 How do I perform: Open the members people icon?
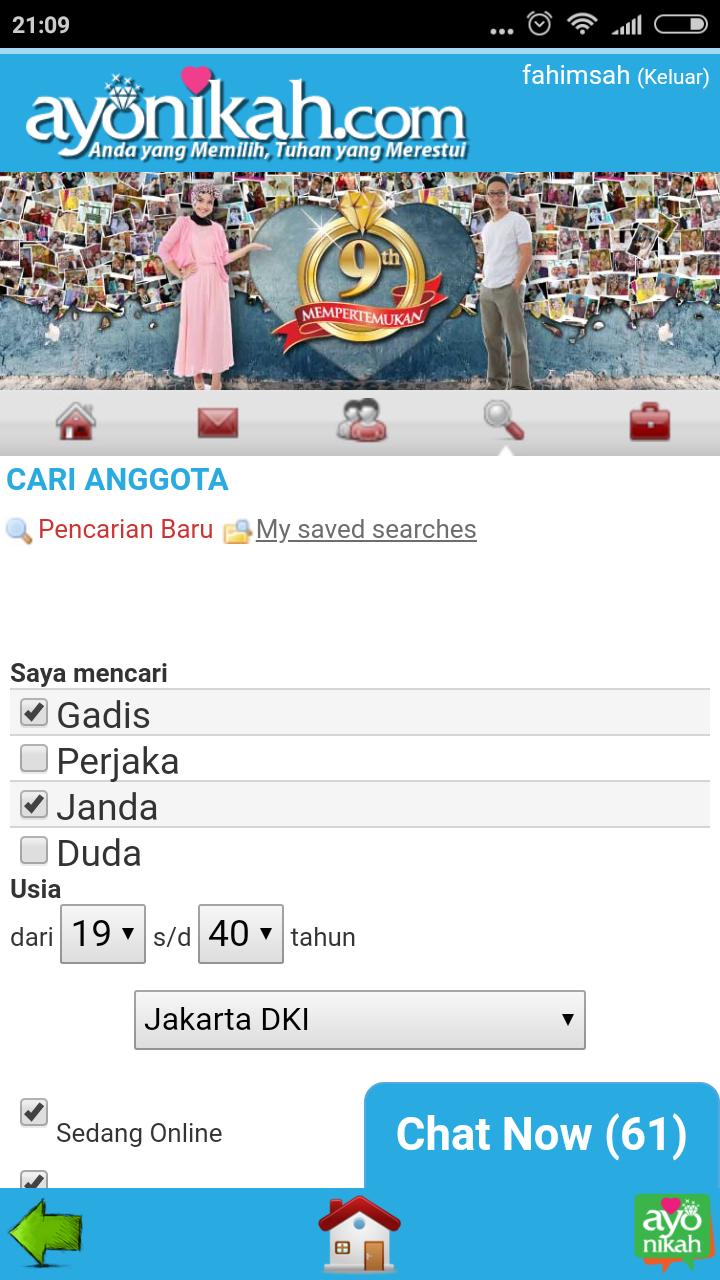361,421
